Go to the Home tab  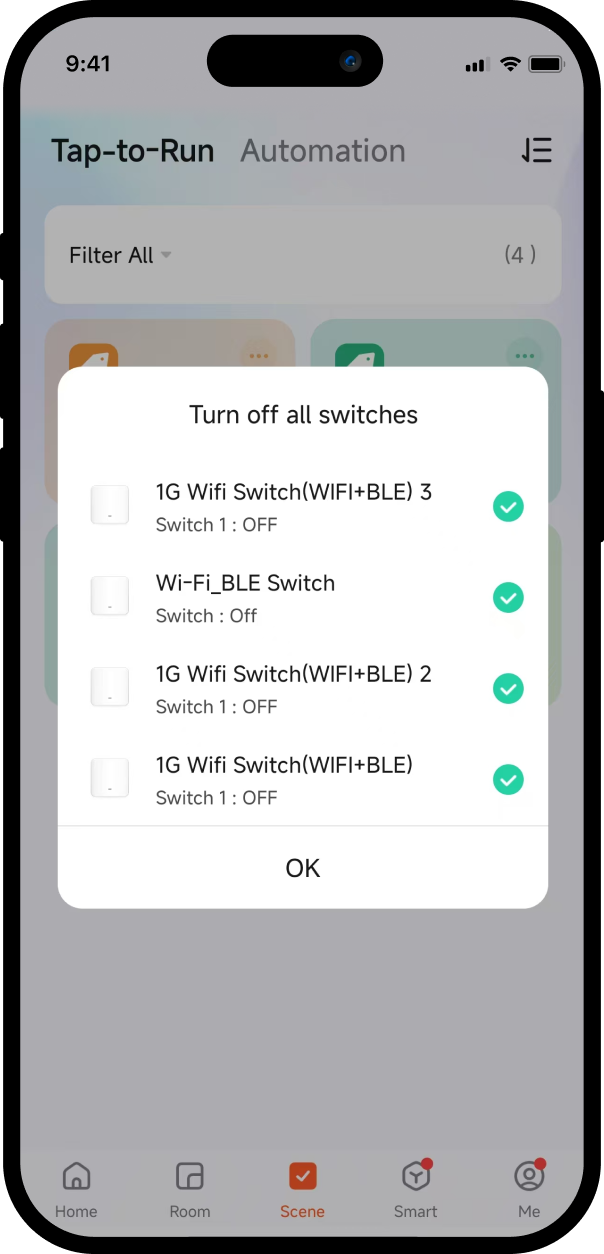tap(76, 1189)
